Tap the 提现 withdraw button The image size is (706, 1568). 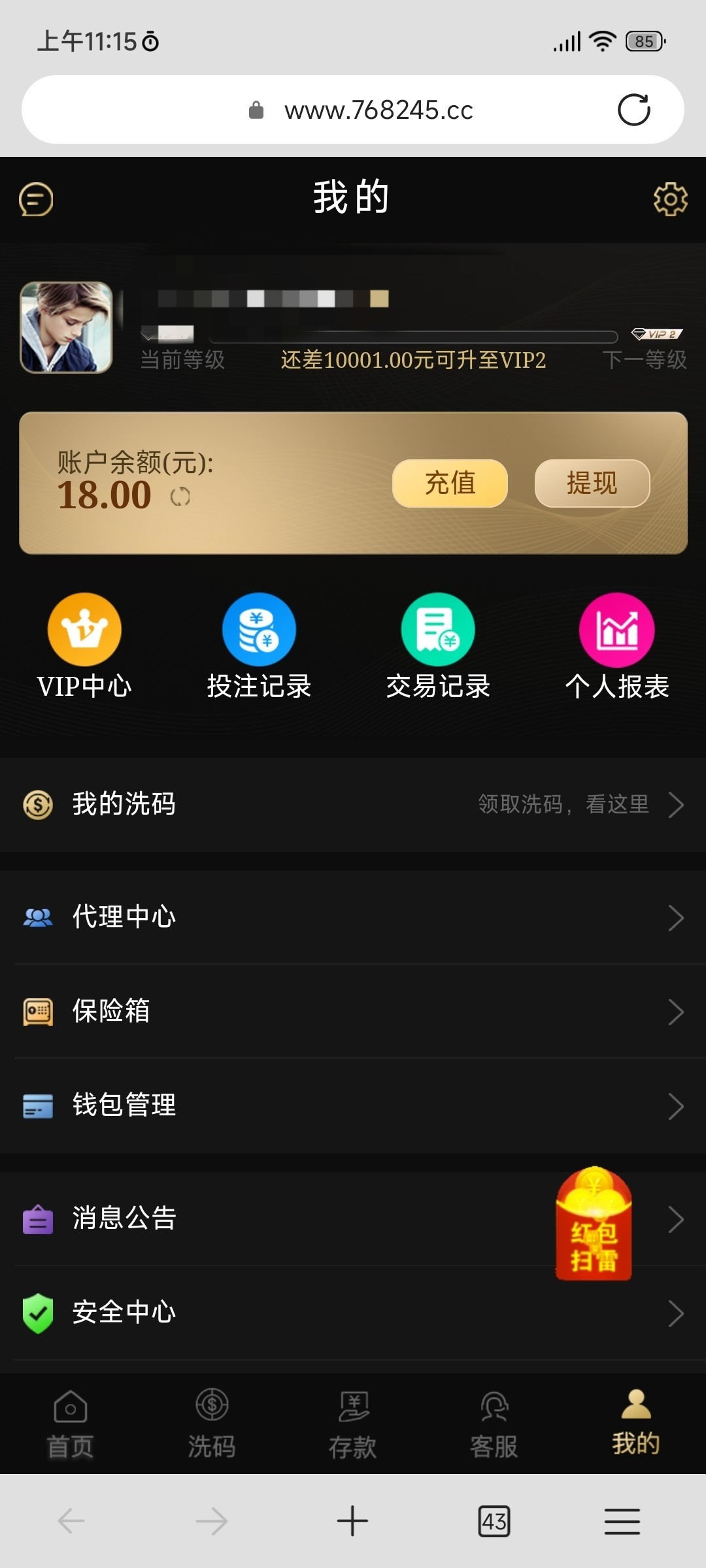[x=592, y=483]
